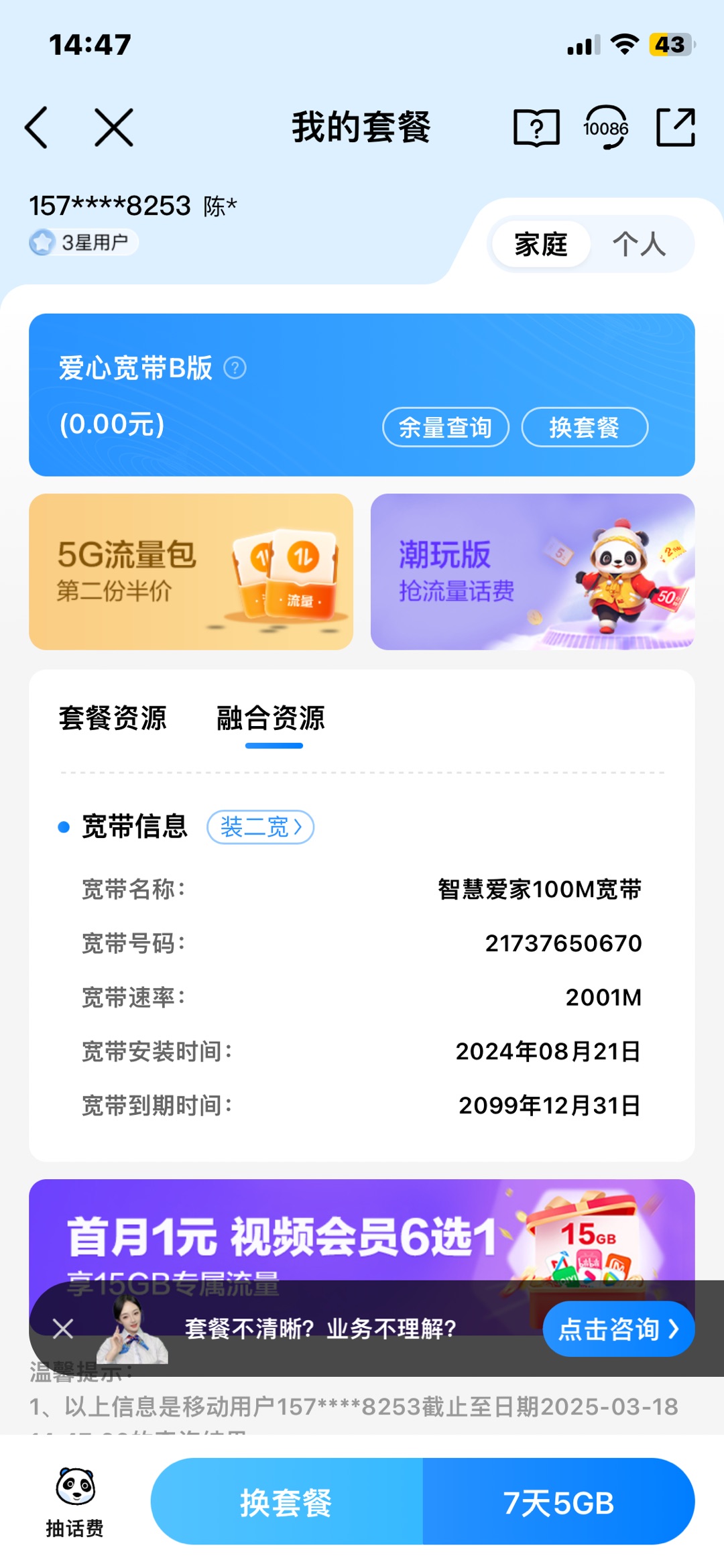Open info icon next to 爱心宽带B版
The image size is (724, 1568).
235,368
